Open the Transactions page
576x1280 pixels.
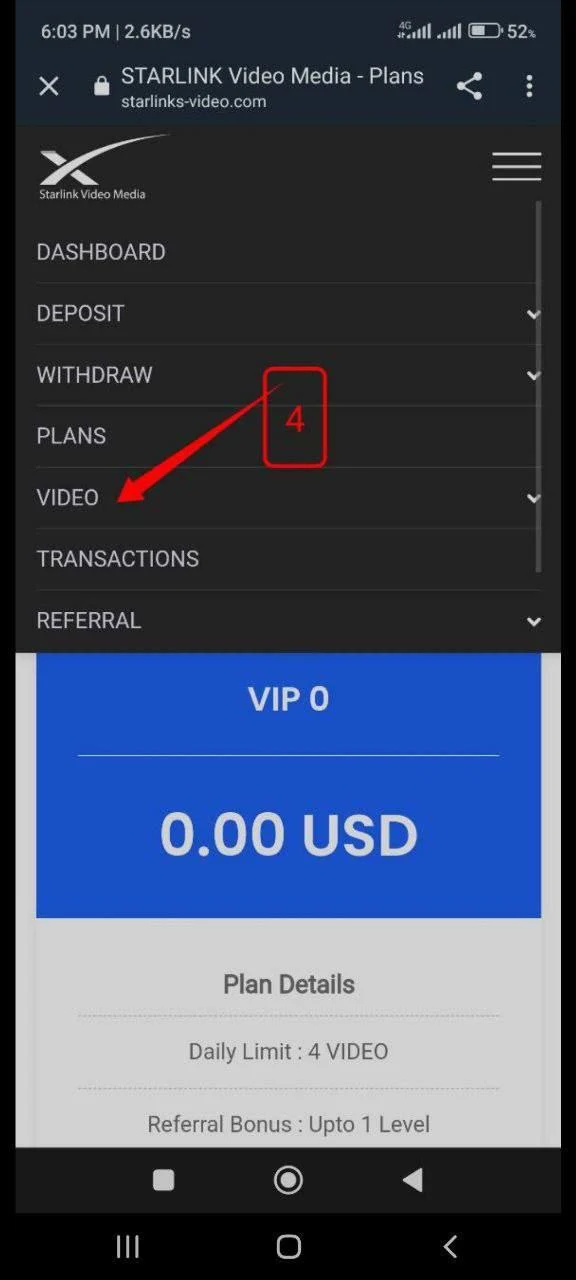288,559
